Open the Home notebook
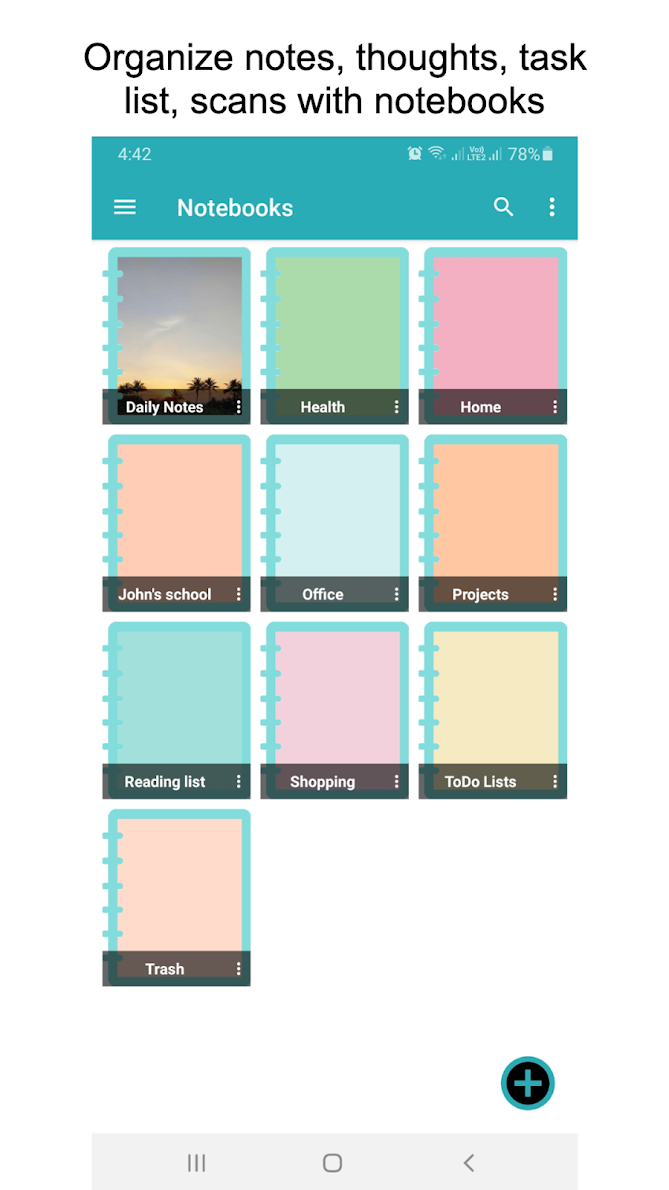Viewport: 669px width, 1190px height. point(493,335)
